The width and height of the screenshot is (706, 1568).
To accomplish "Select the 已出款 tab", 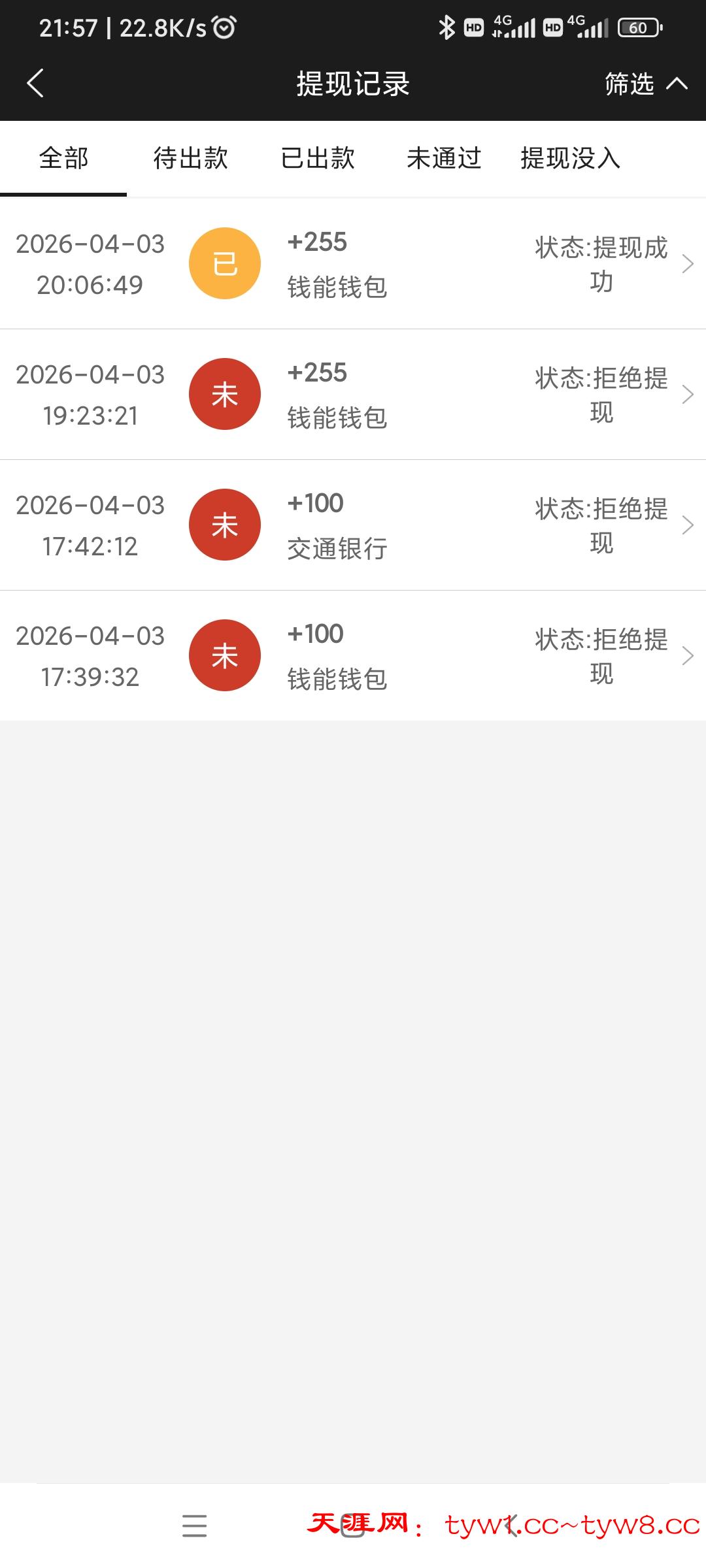I will tap(318, 158).
